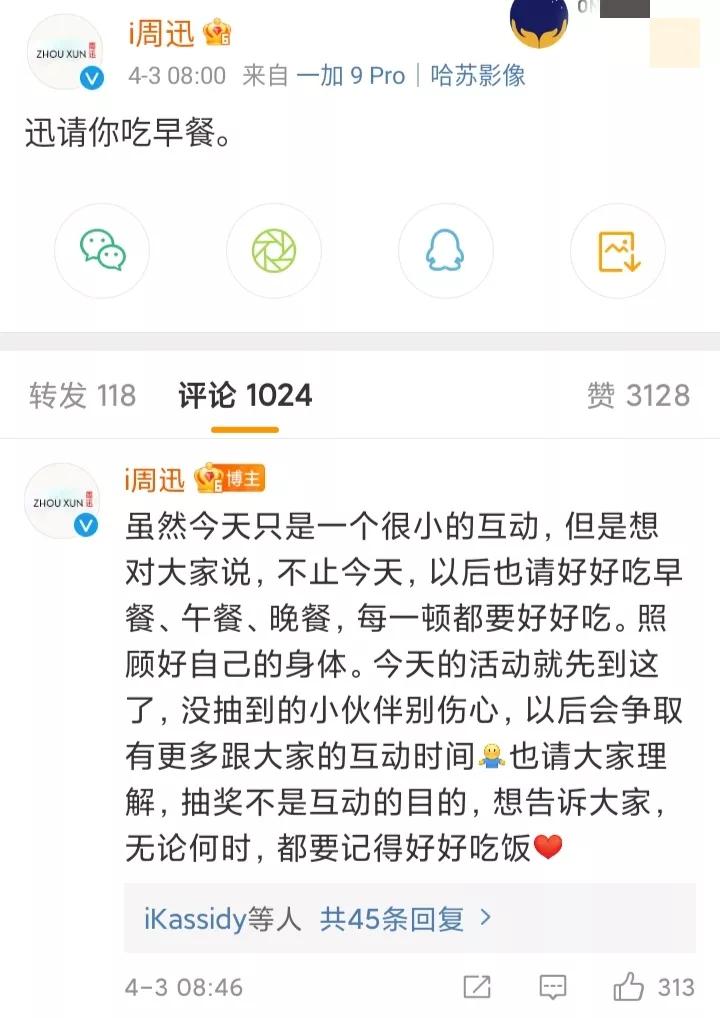Switch to the 转发 118 tab
Viewport: 720px width, 1018px height.
[x=74, y=396]
